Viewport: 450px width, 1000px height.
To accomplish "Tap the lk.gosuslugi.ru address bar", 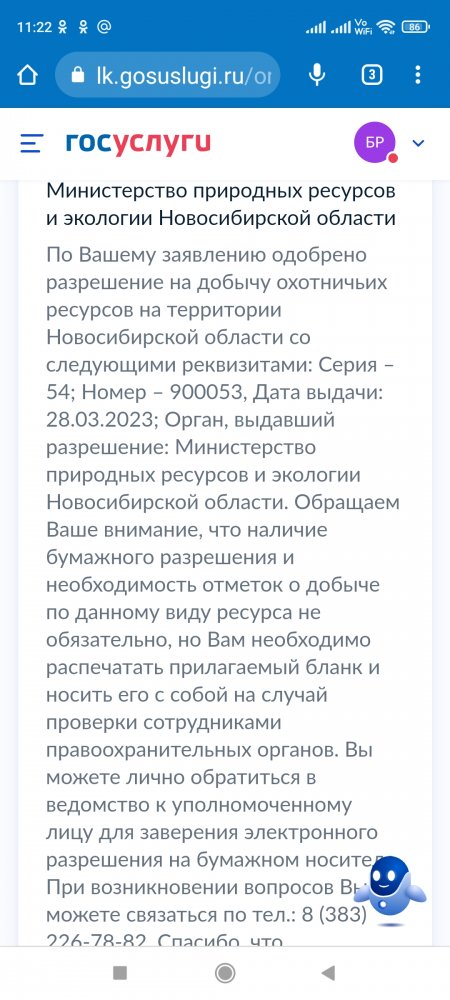I will coord(168,75).
